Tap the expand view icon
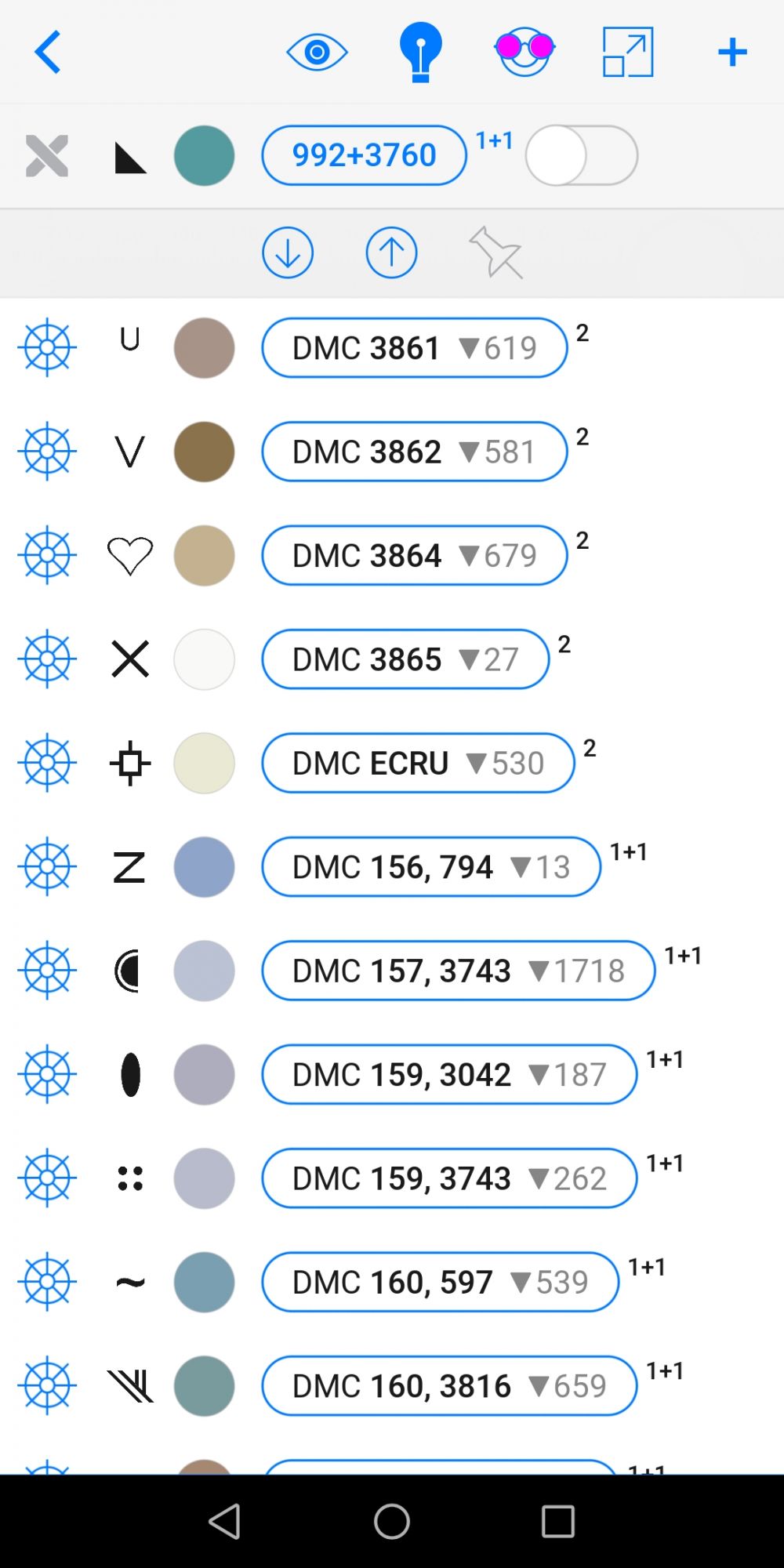Screen dimensions: 784x1568 pos(627,53)
